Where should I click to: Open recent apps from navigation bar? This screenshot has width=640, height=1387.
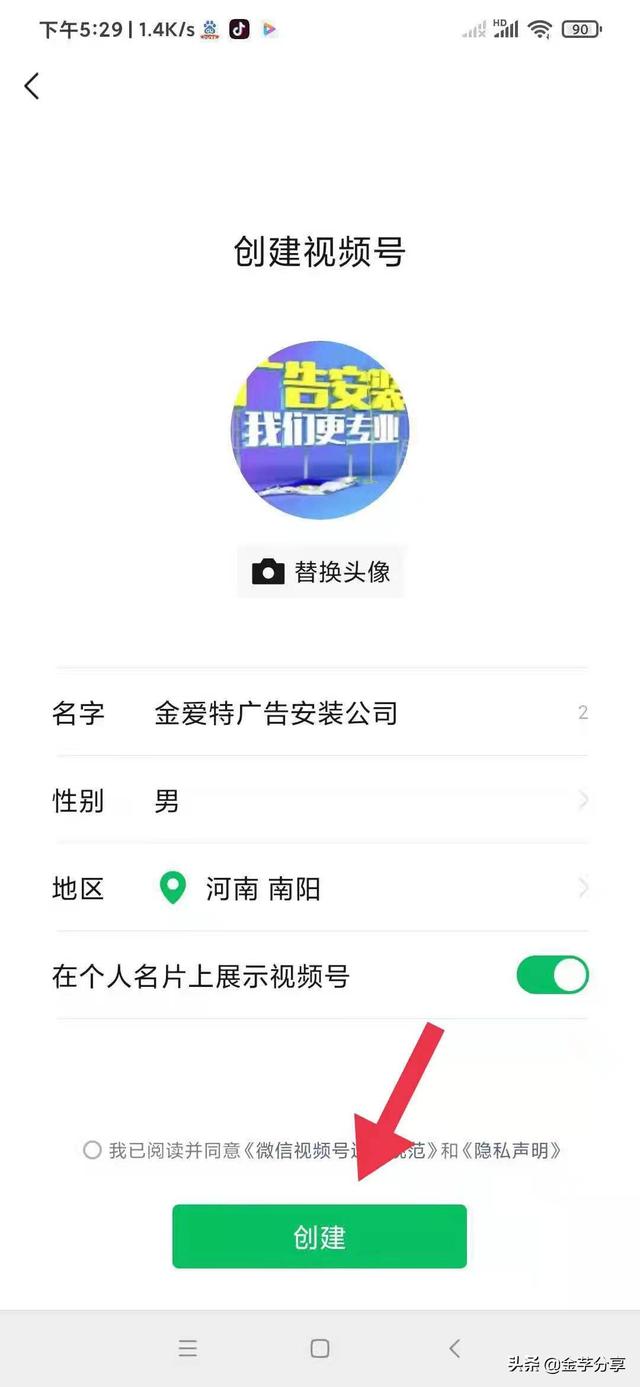click(188, 1348)
